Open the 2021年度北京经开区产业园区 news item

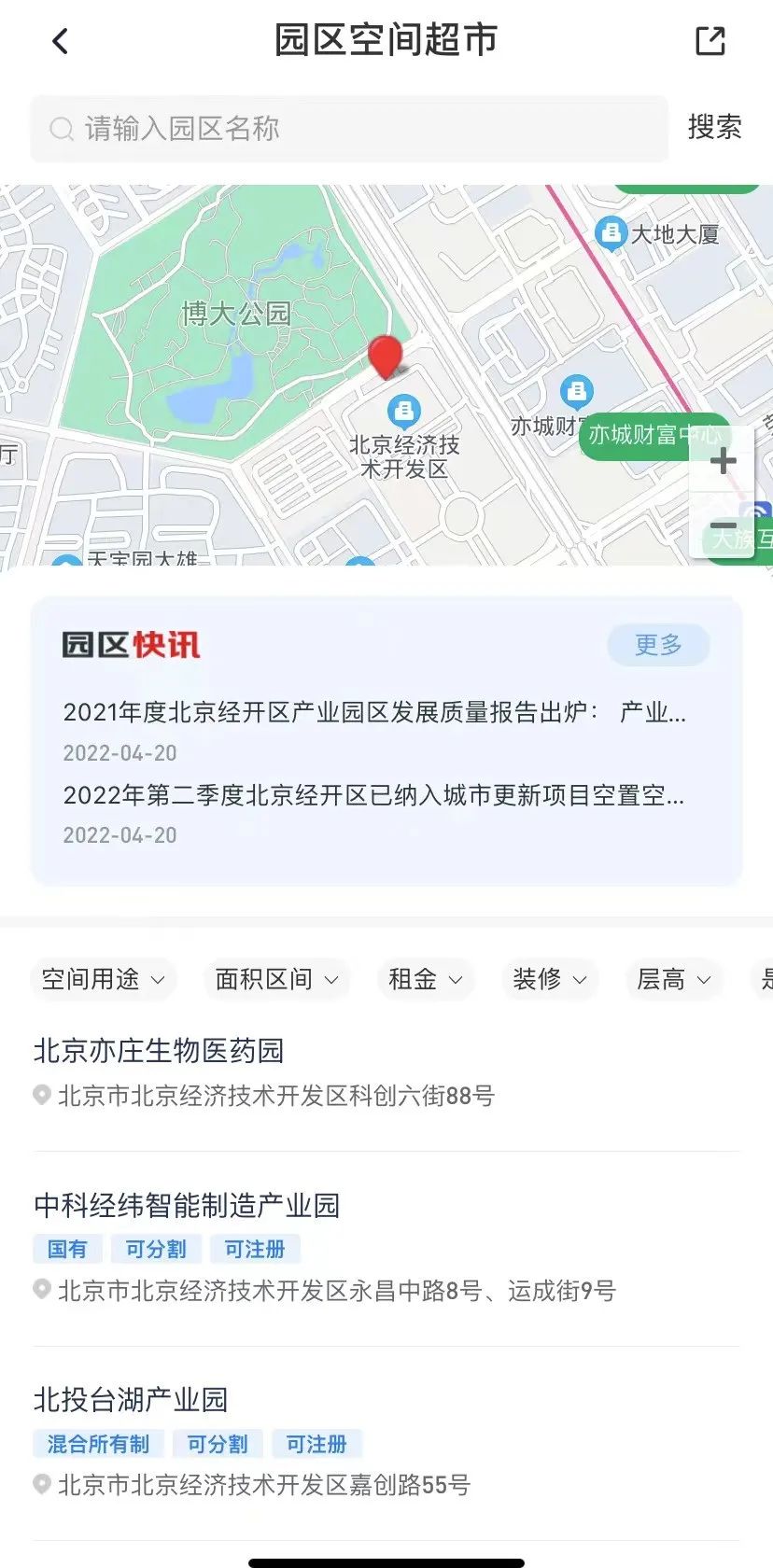(x=373, y=713)
